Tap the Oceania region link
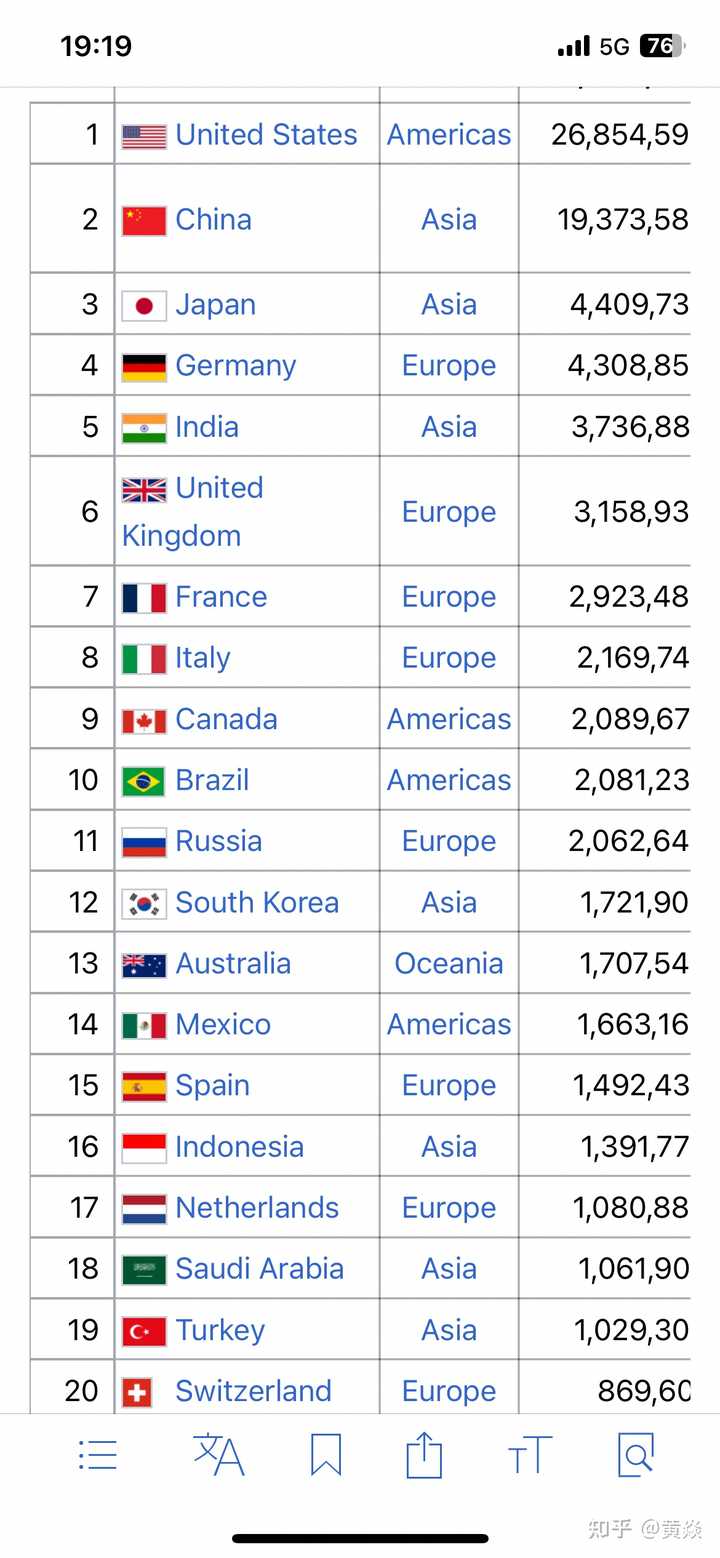Image resolution: width=720 pixels, height=1558 pixels. pos(449,963)
